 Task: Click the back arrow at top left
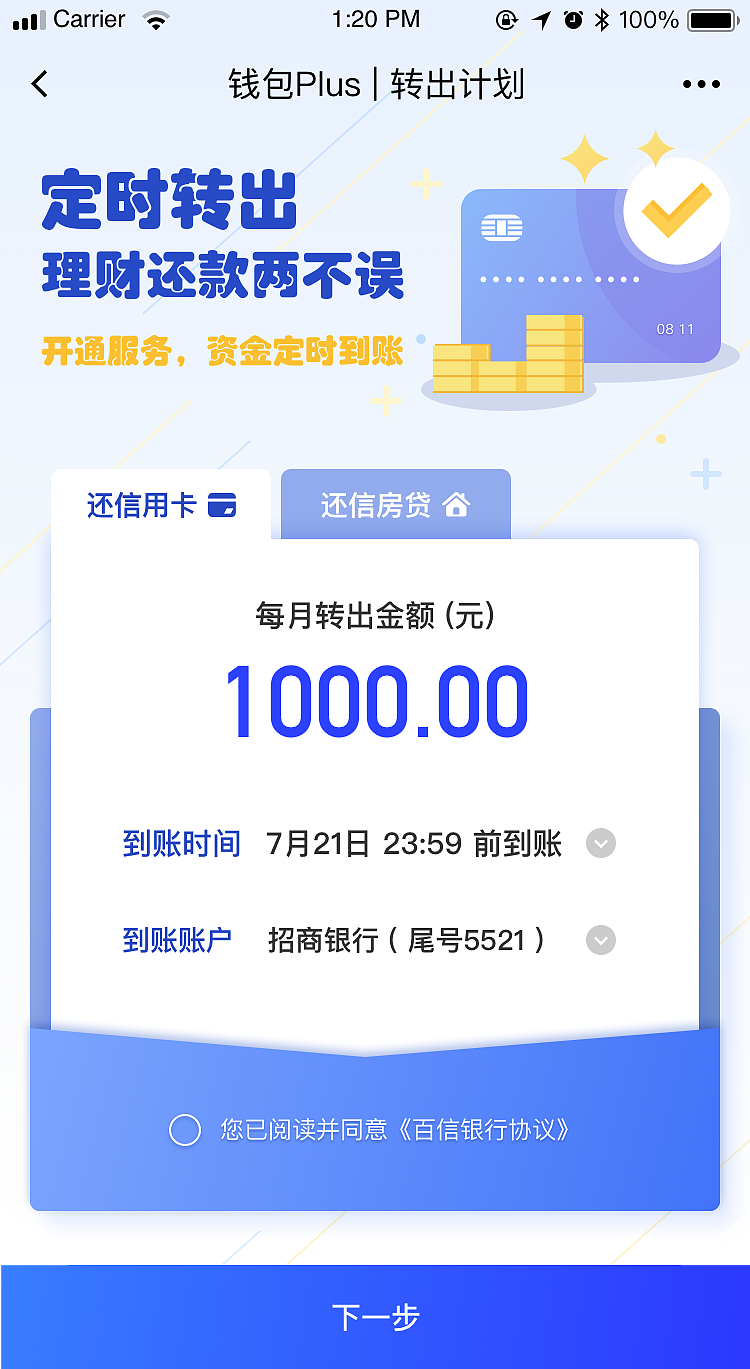click(x=40, y=84)
